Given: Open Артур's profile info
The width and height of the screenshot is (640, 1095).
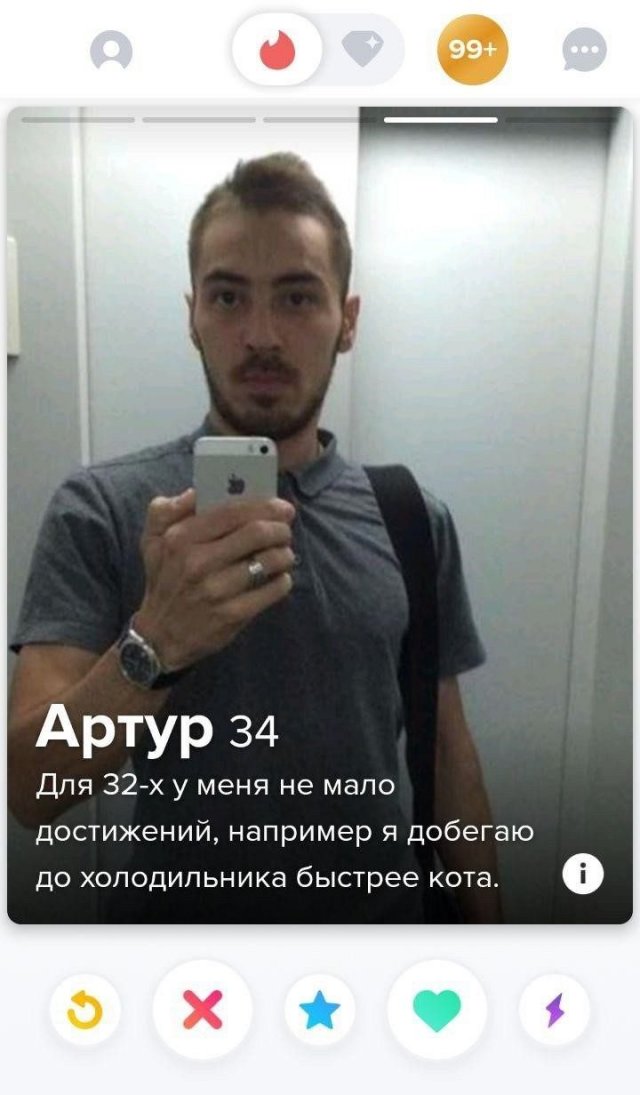Looking at the screenshot, I should [582, 876].
